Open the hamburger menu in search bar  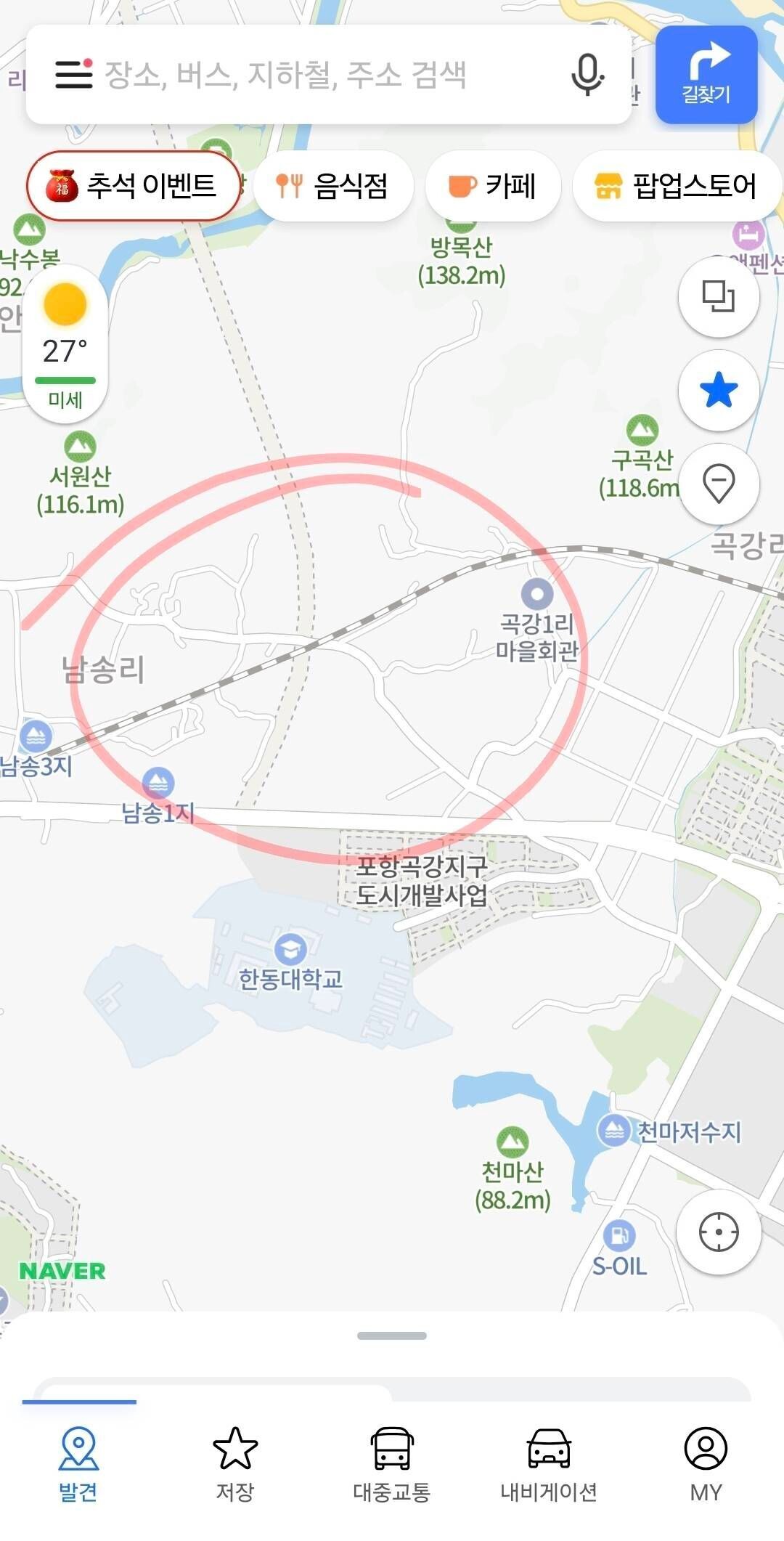pos(72,73)
